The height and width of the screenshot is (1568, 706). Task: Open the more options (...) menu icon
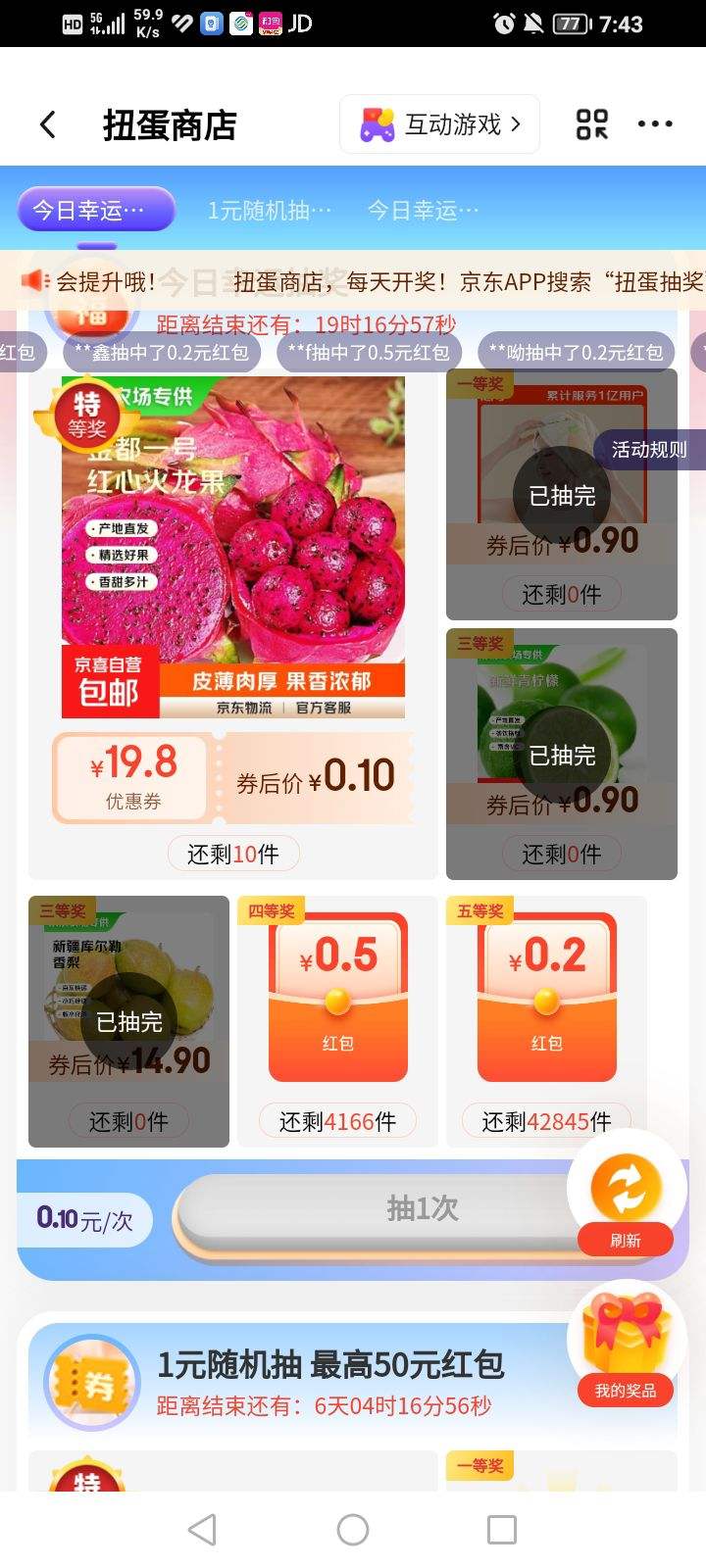pos(654,123)
